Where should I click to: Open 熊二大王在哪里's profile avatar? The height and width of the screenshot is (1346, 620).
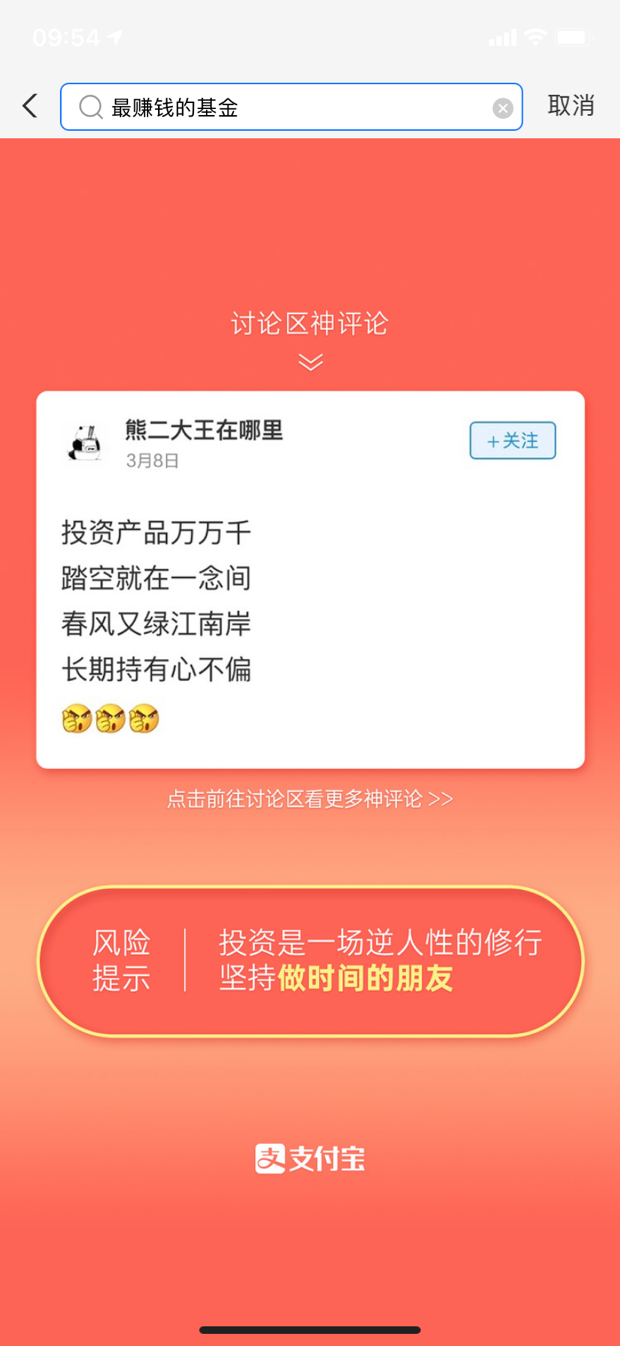(x=85, y=443)
